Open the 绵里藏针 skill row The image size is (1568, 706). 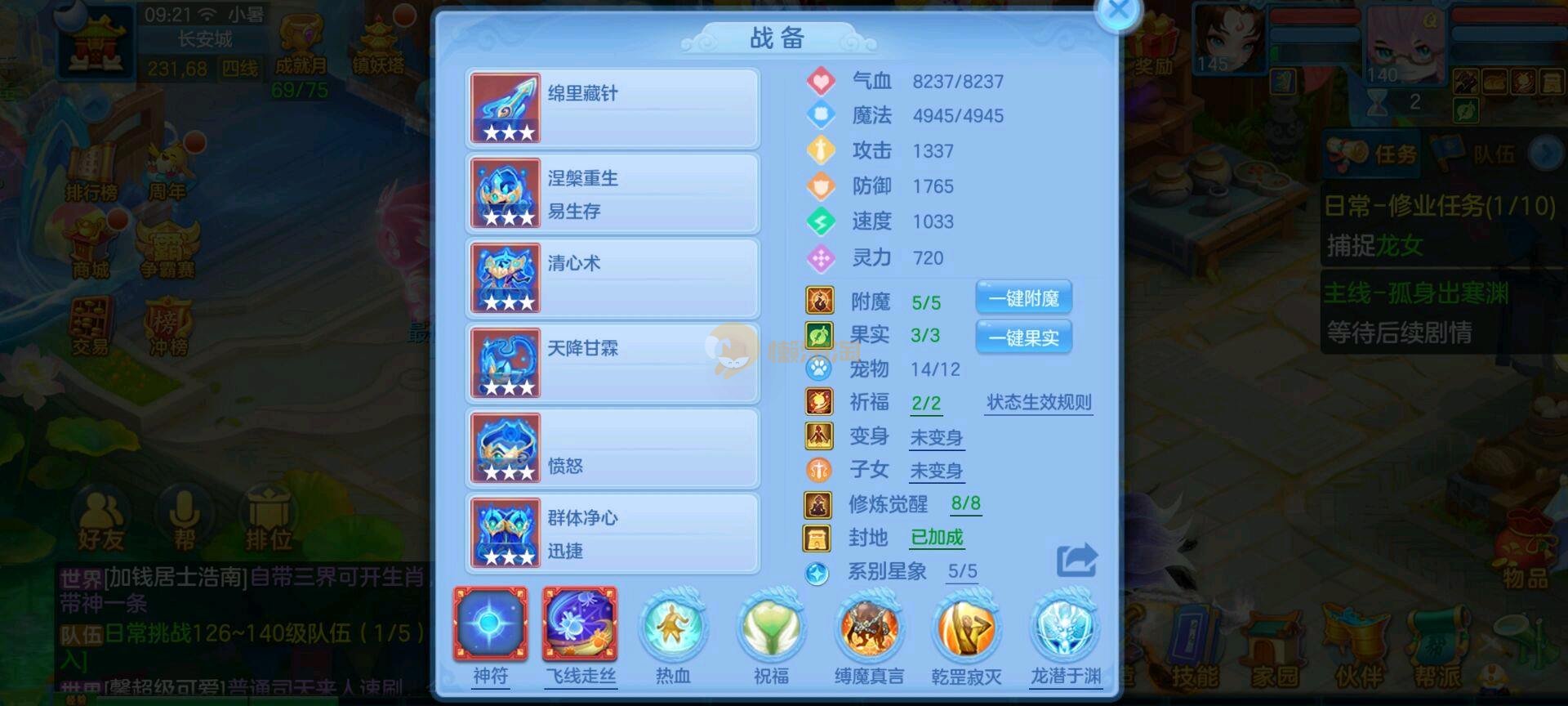point(612,109)
